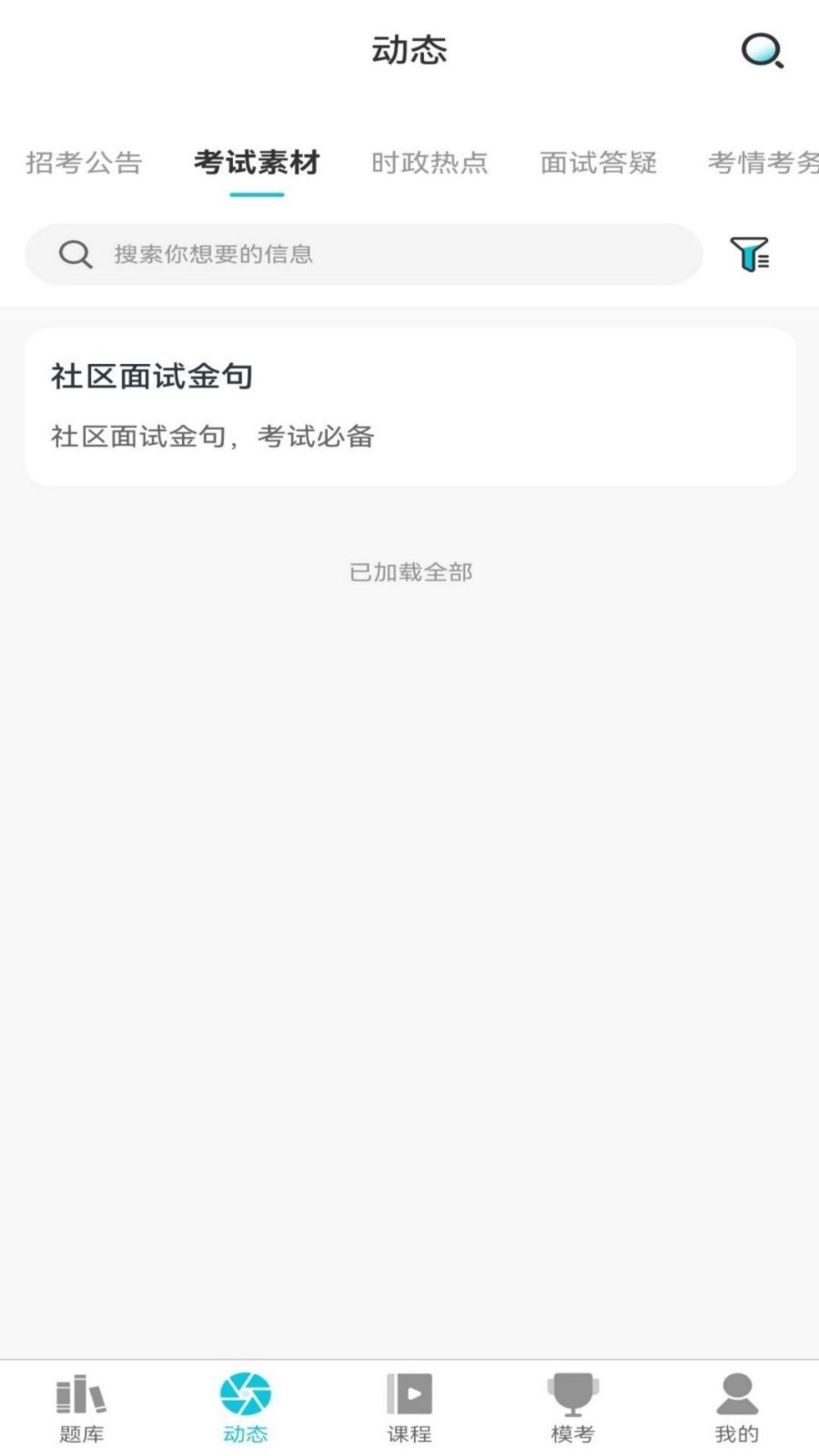
Task: Click the 我的 label in bottom bar
Action: (x=735, y=1432)
